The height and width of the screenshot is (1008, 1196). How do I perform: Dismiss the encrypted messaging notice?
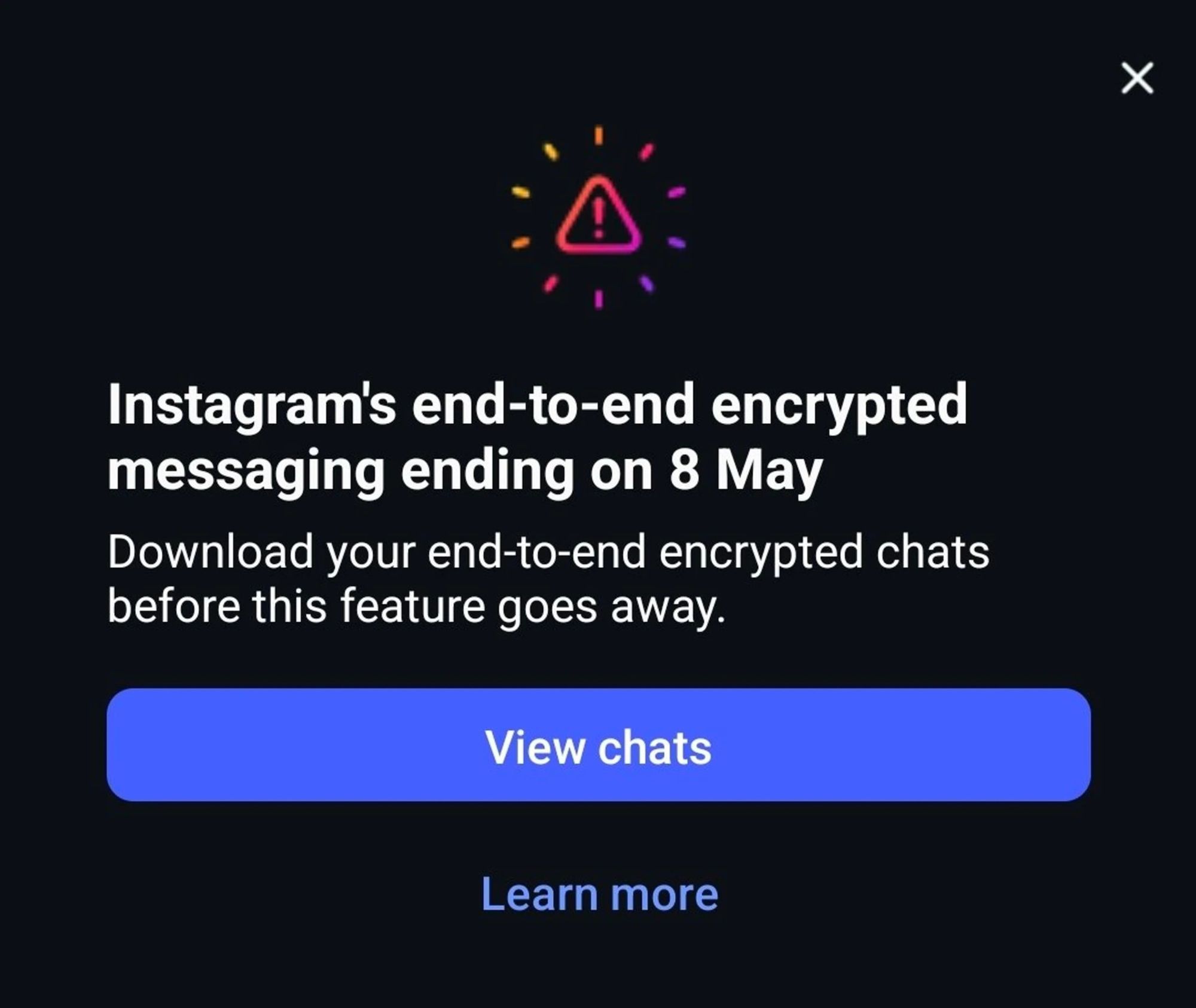point(1136,78)
